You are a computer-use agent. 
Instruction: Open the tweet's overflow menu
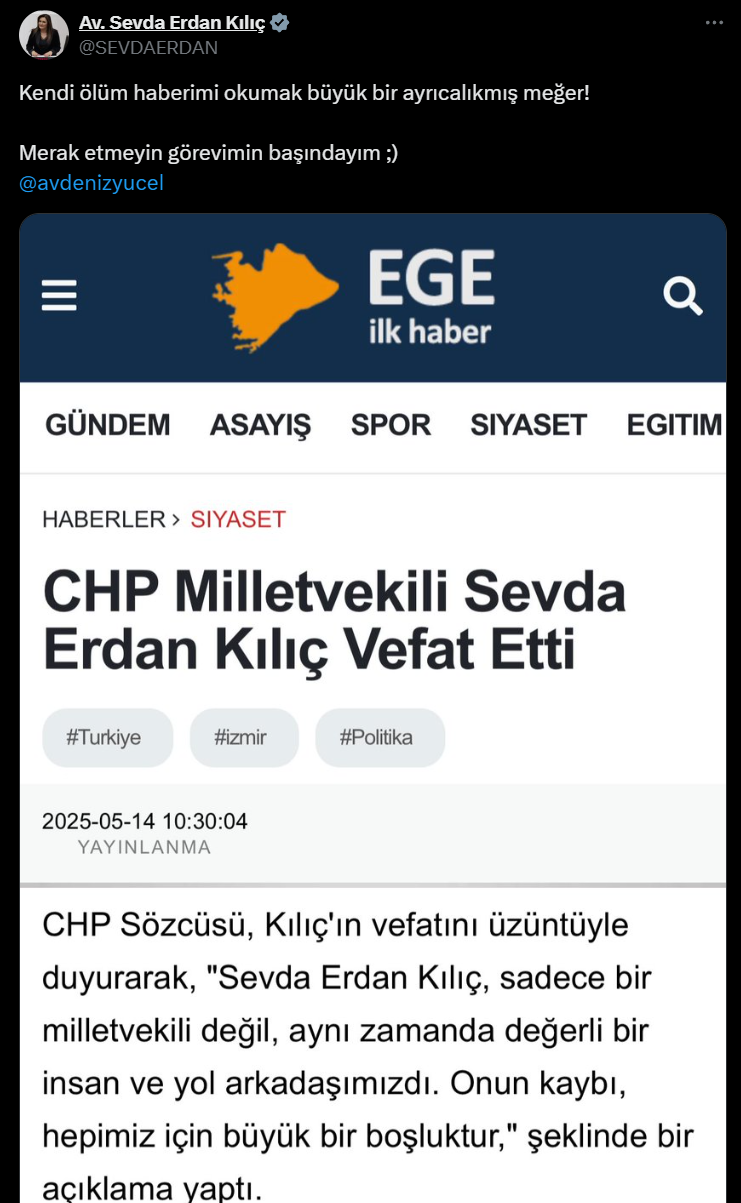[x=714, y=23]
